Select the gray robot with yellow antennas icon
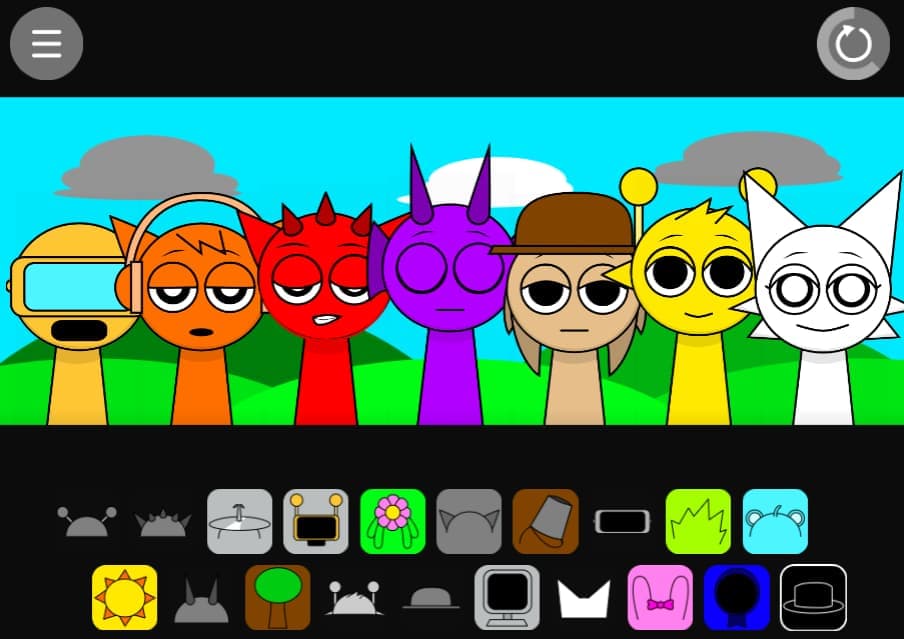The width and height of the screenshot is (904, 639). [316, 521]
